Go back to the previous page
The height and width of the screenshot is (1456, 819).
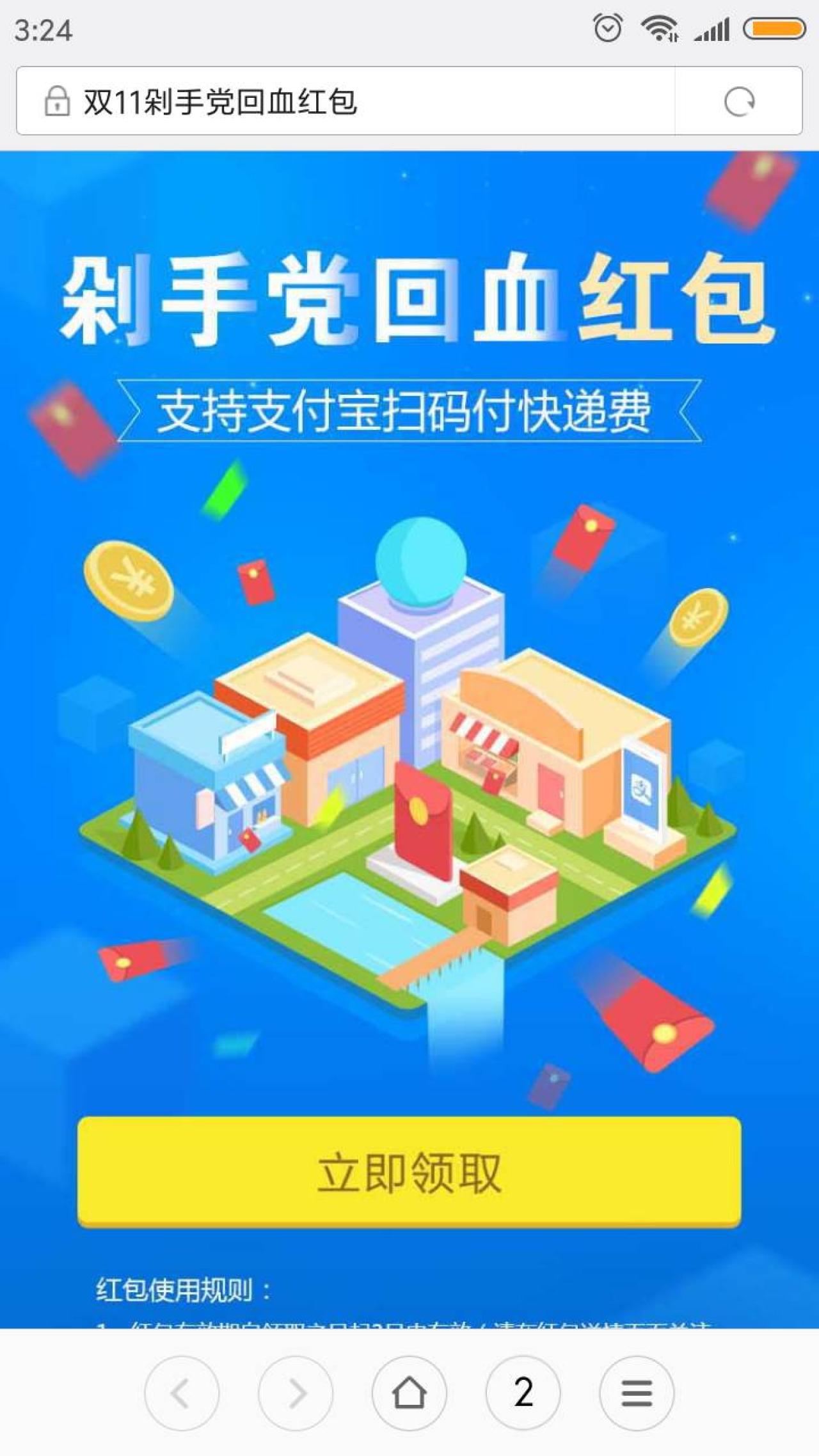[182, 1393]
